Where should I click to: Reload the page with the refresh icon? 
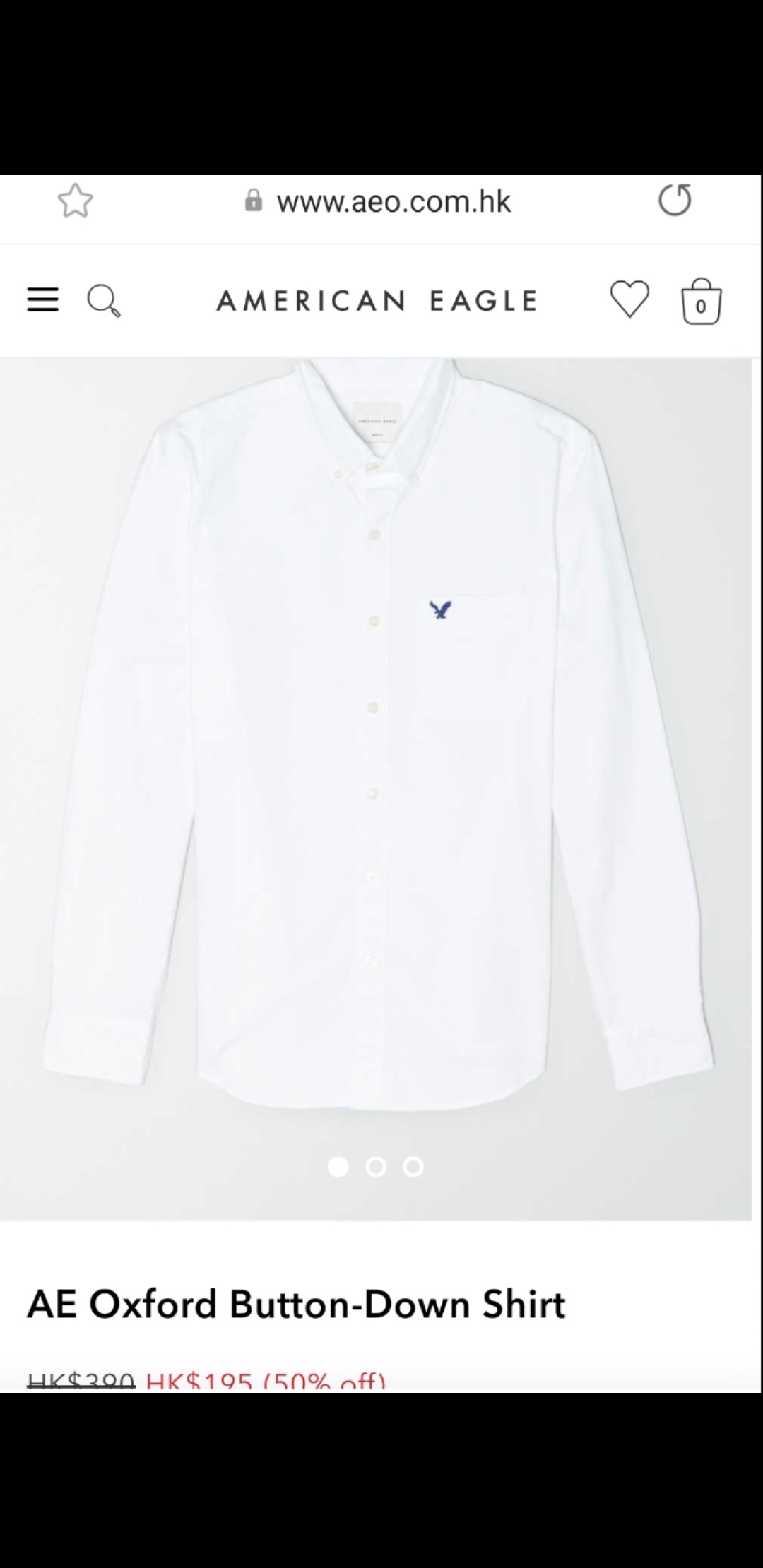point(675,200)
